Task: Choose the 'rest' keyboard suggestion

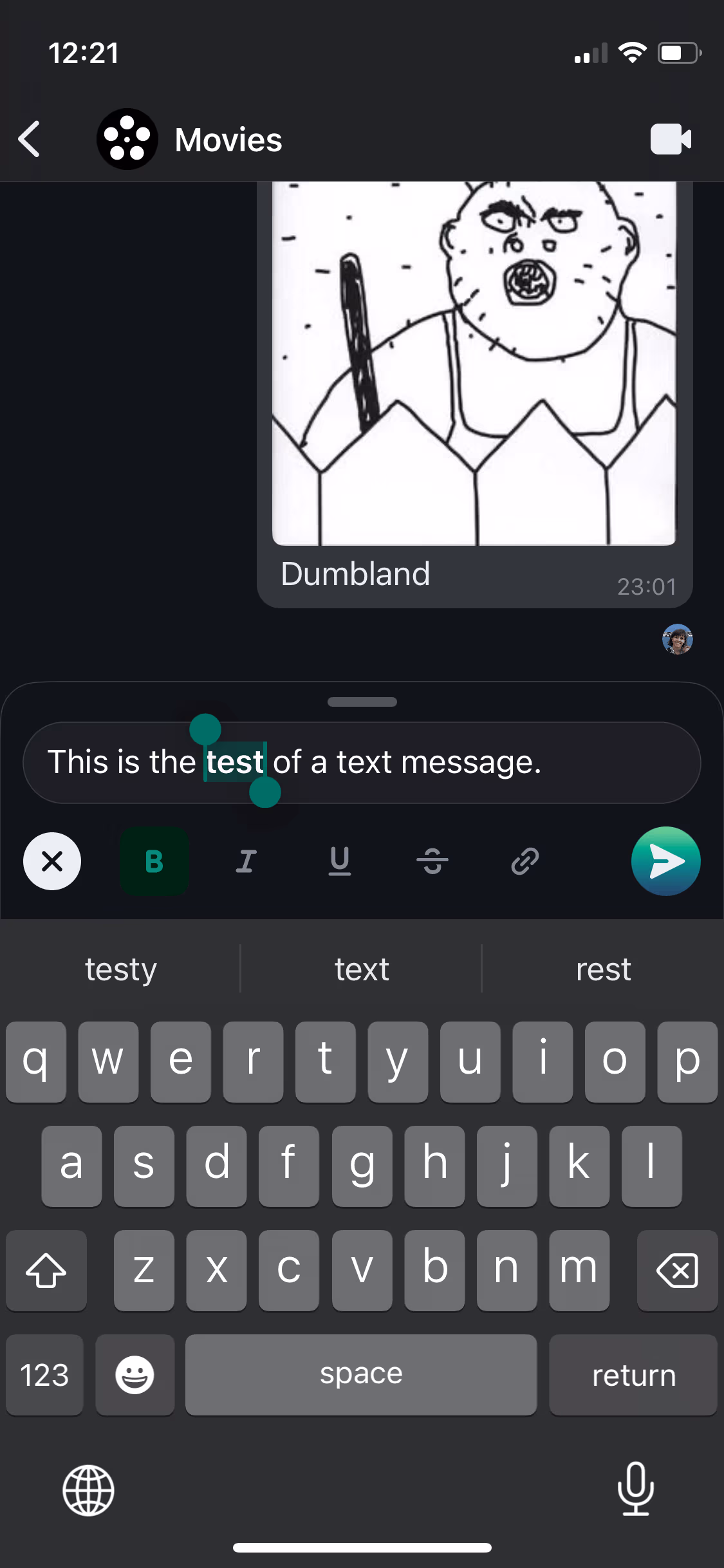Action: 603,969
